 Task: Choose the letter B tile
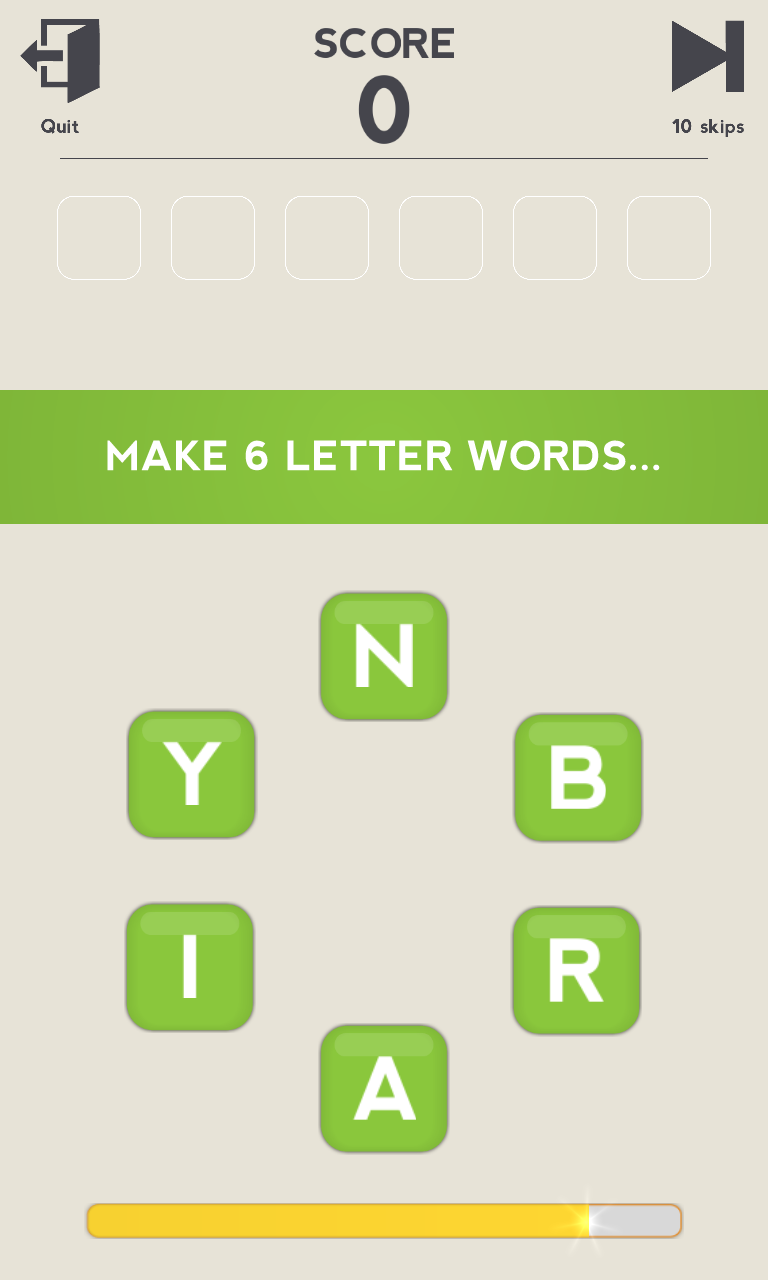(x=578, y=777)
